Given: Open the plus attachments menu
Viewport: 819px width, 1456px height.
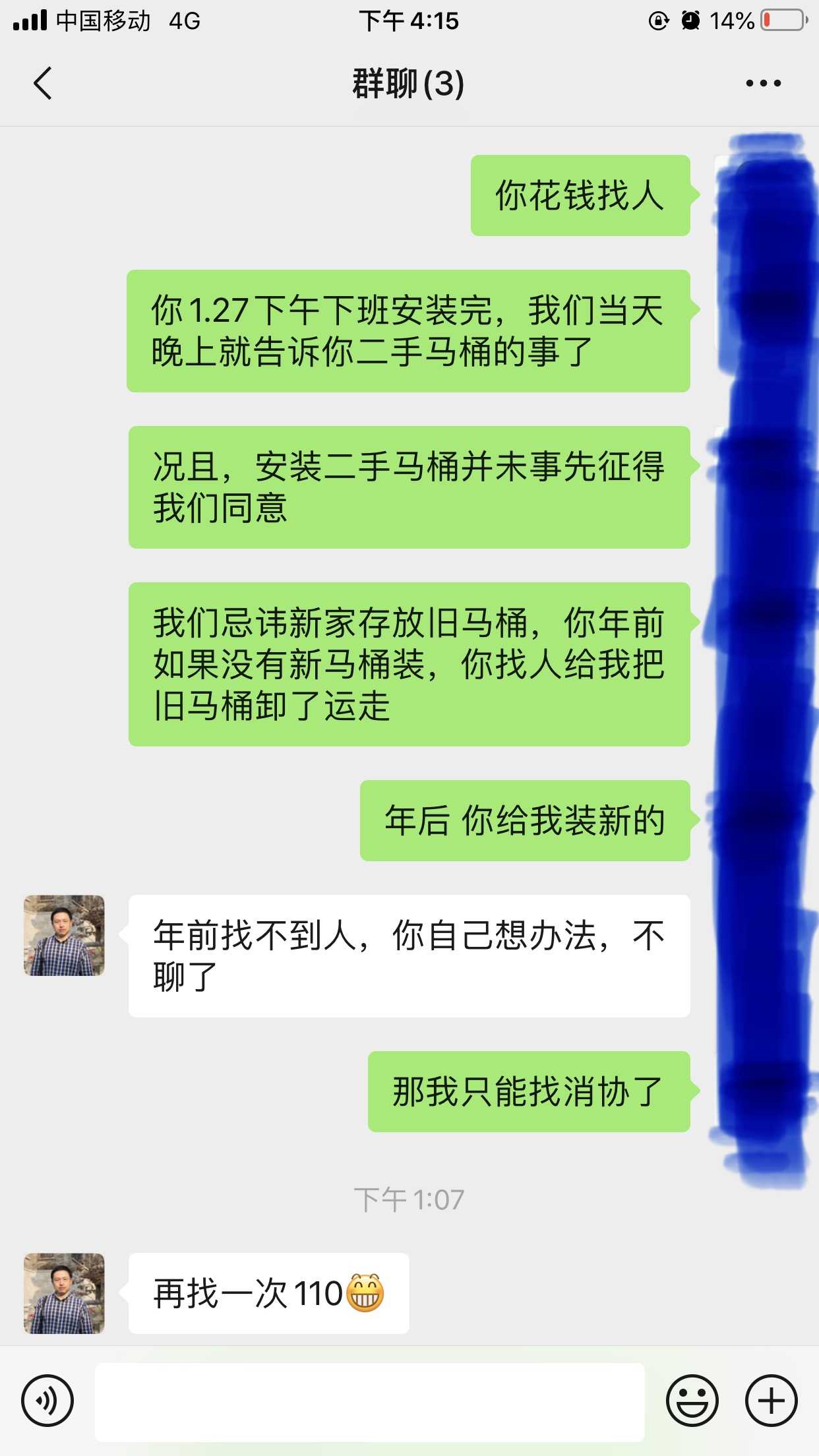Looking at the screenshot, I should 771,1400.
